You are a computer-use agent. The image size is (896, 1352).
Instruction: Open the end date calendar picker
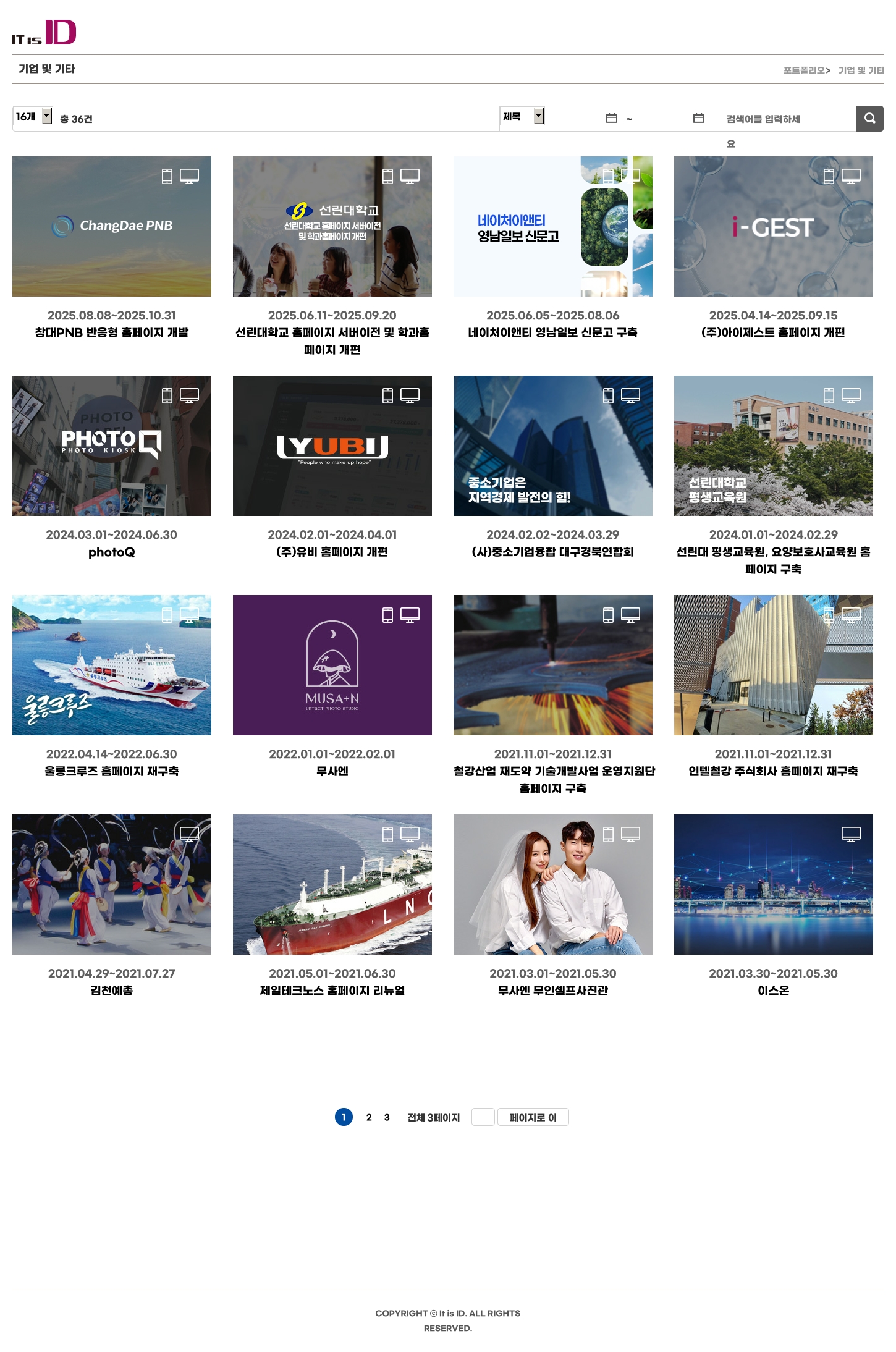699,118
